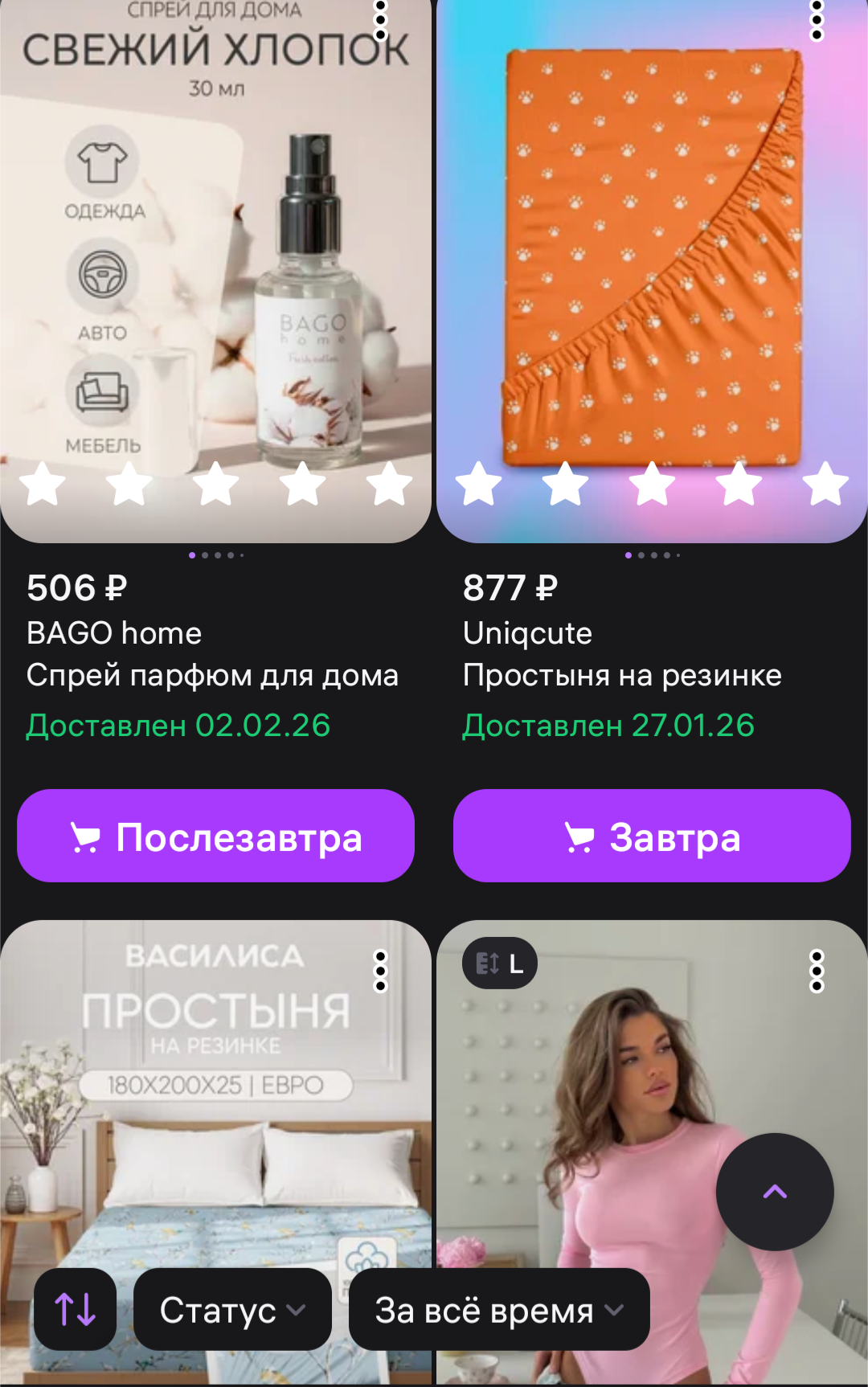Open the BAGO home spray product card

(215, 265)
